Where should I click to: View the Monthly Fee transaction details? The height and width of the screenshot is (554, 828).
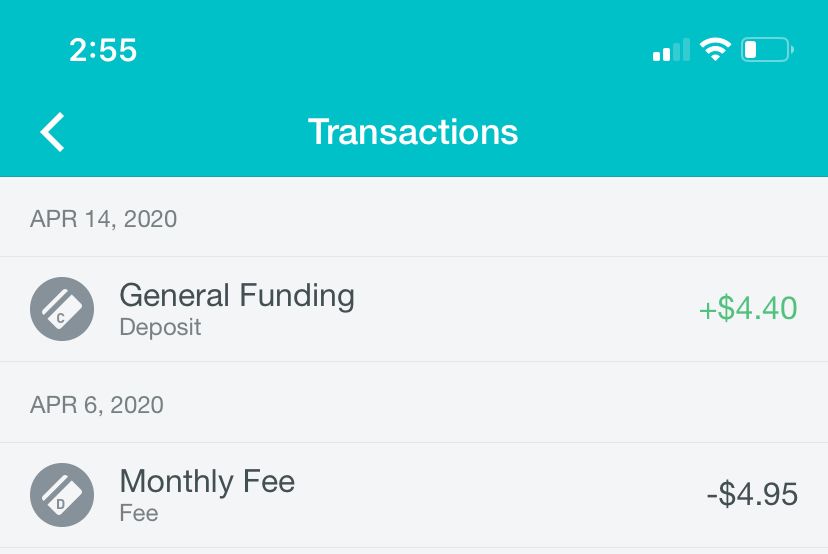pos(413,495)
